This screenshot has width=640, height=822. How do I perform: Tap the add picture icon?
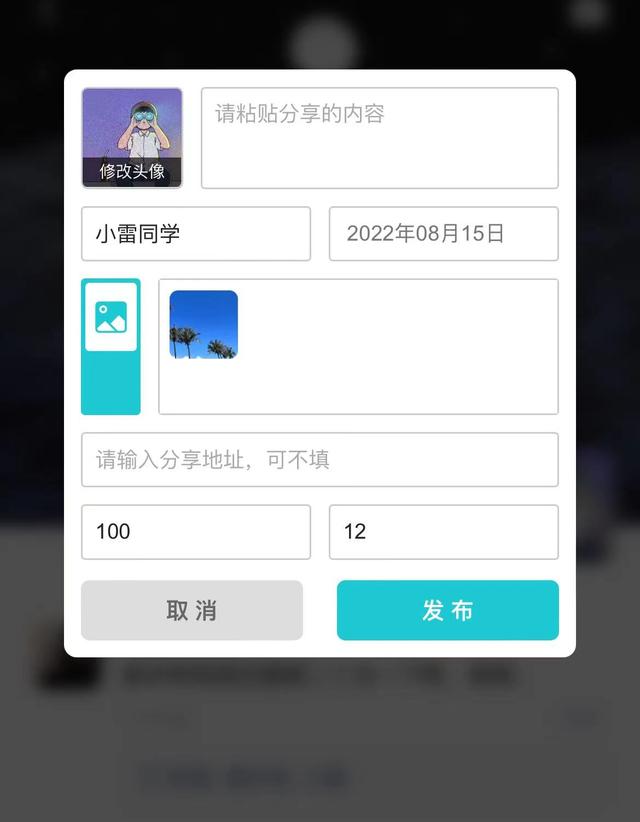point(111,317)
